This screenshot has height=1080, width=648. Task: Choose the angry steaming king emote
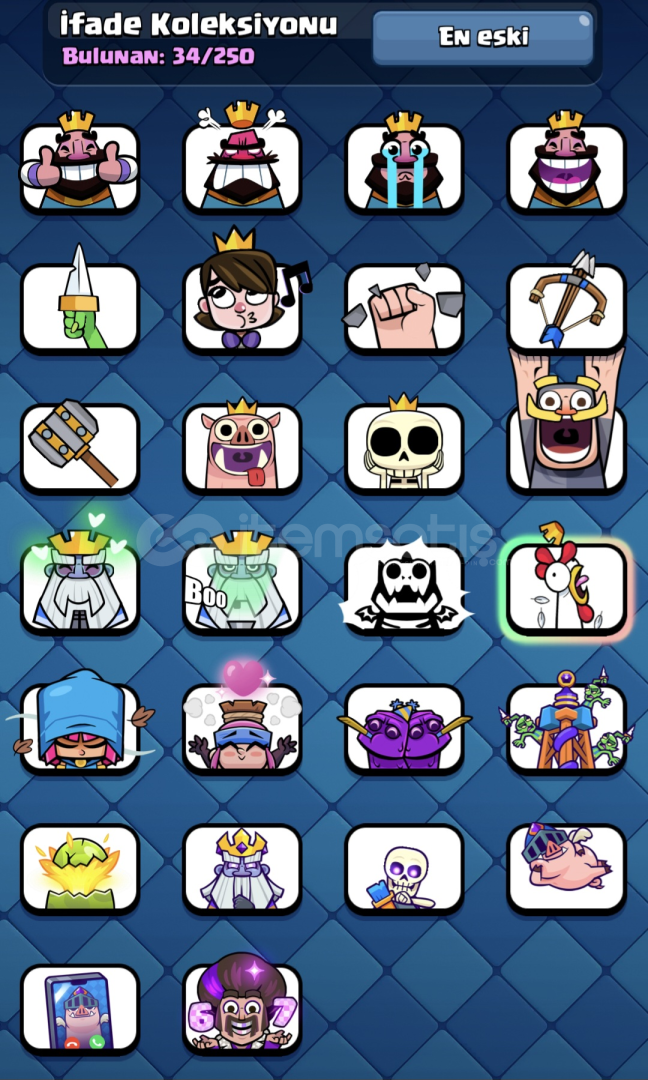pyautogui.click(x=242, y=167)
